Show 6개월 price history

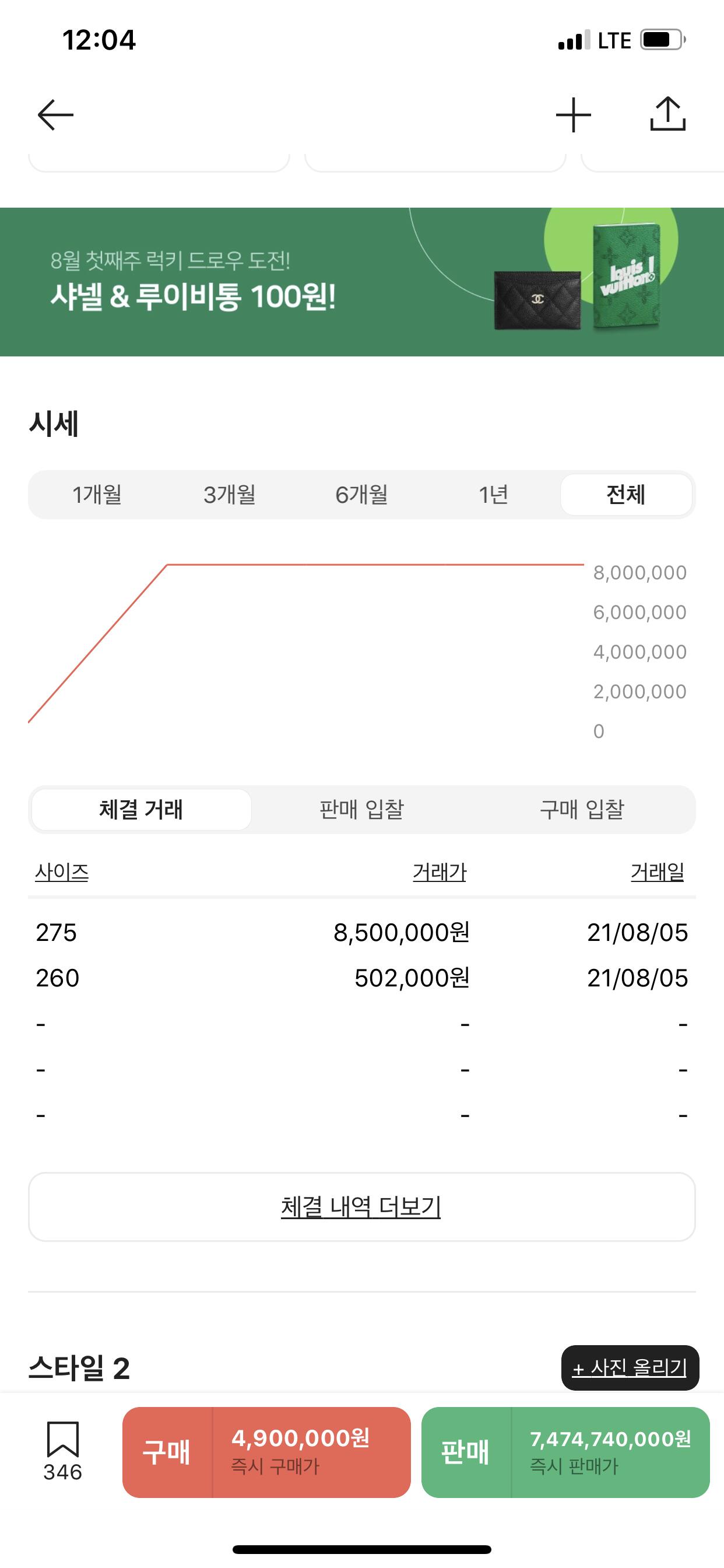click(x=361, y=494)
